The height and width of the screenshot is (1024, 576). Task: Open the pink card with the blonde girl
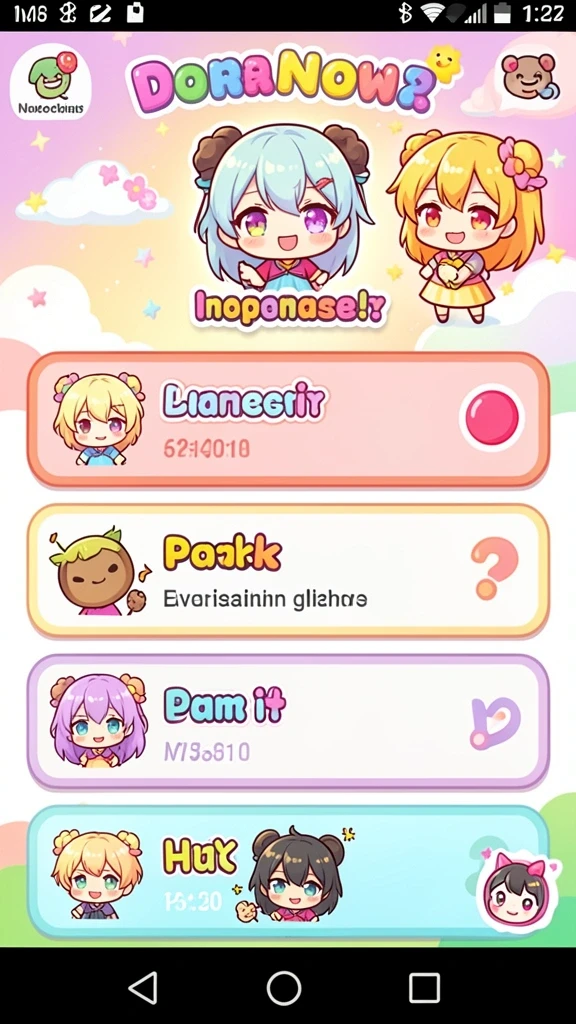pos(288,420)
